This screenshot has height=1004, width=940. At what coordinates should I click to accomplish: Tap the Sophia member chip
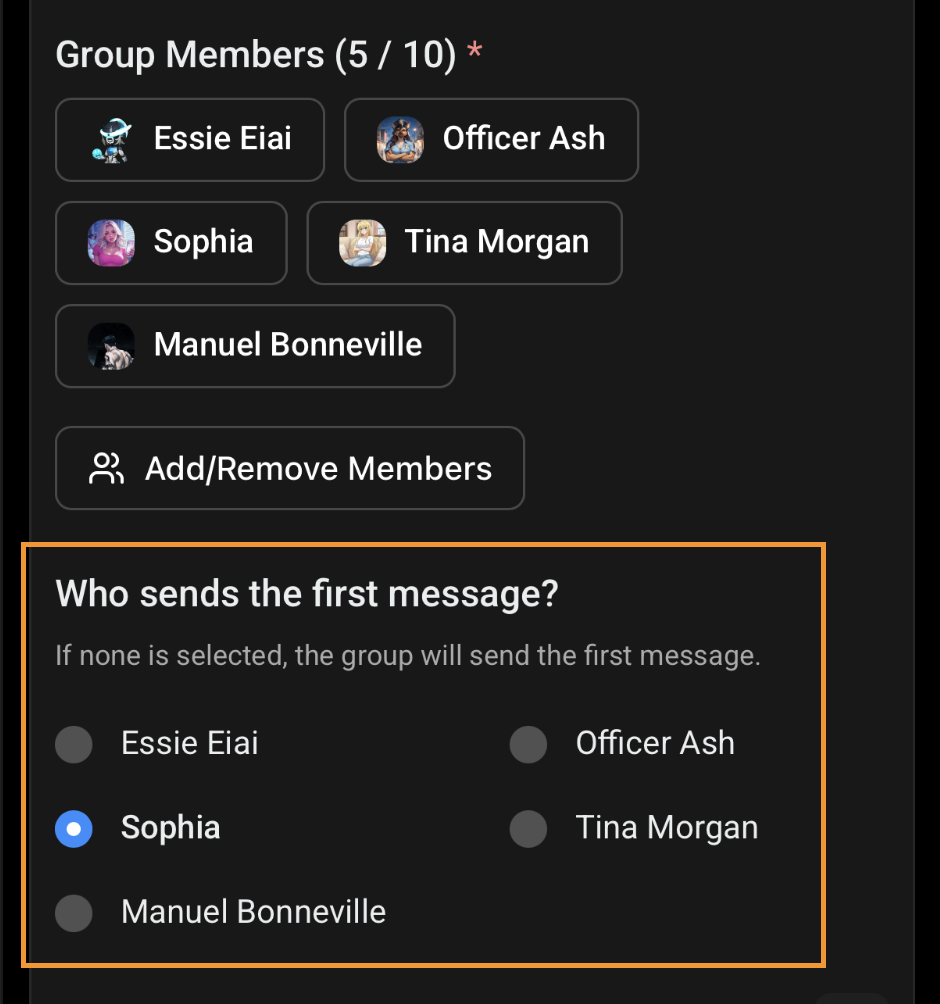tap(171, 243)
